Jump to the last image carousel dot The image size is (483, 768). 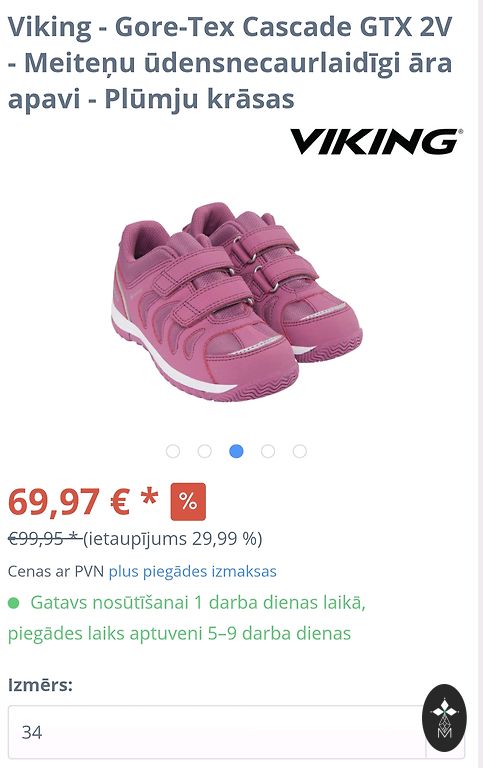(300, 451)
